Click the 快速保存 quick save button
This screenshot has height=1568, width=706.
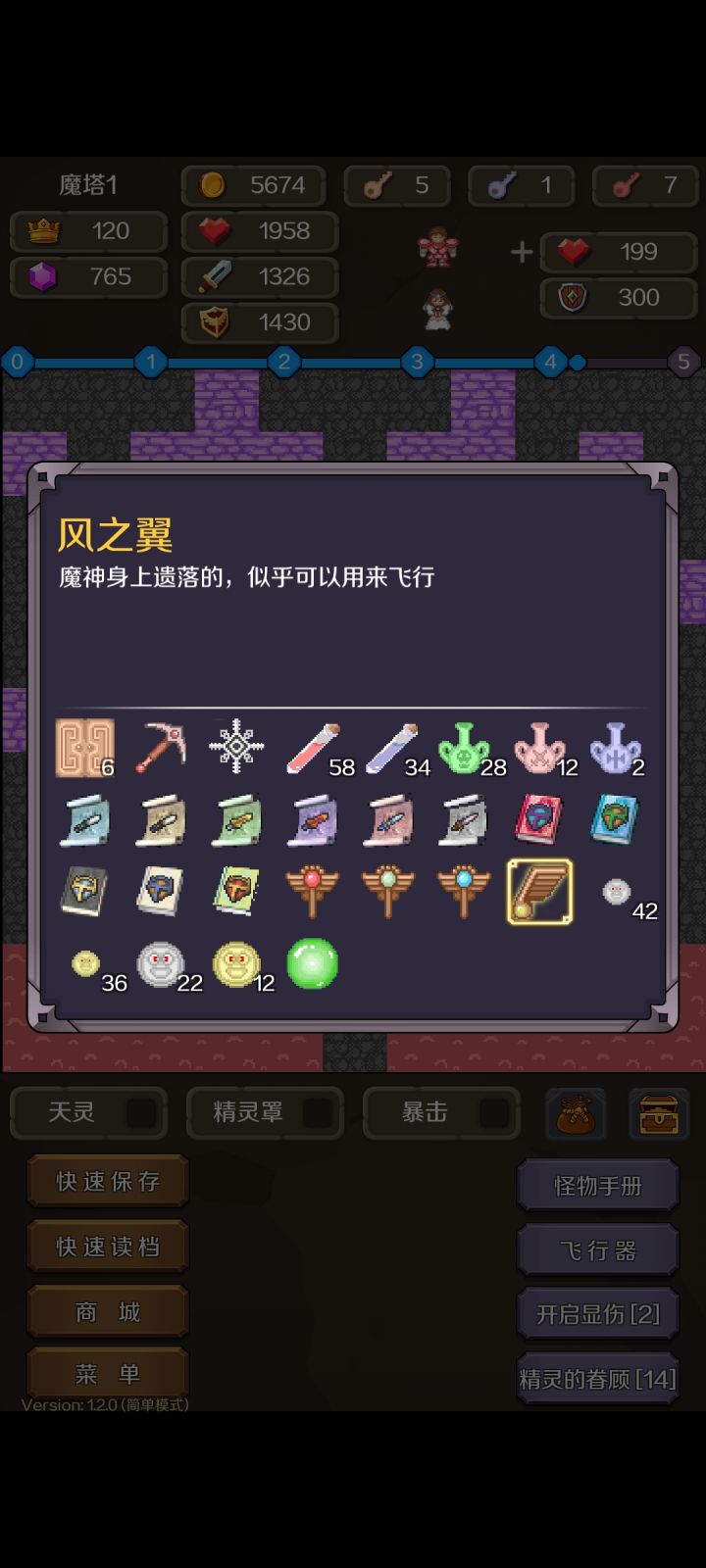106,1183
